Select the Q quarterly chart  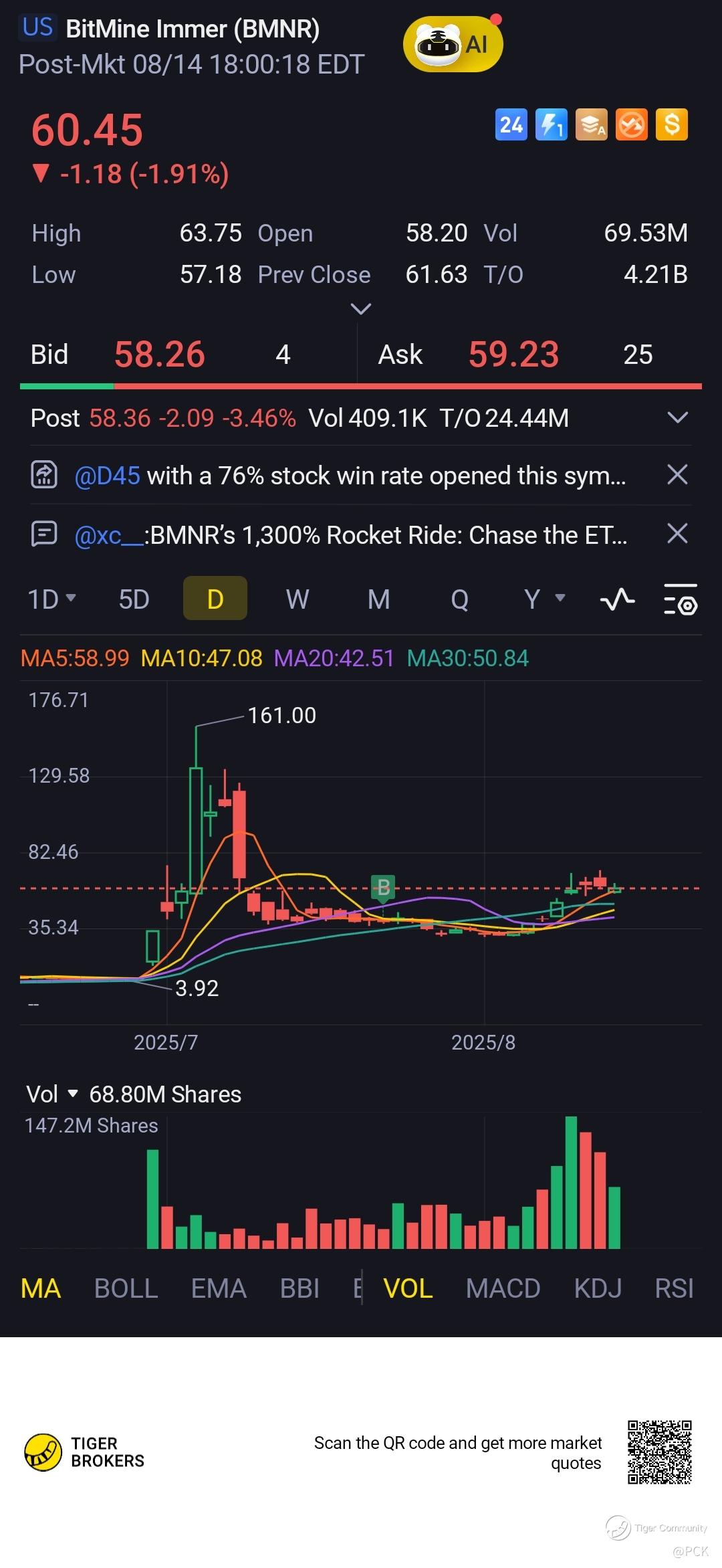coord(459,599)
